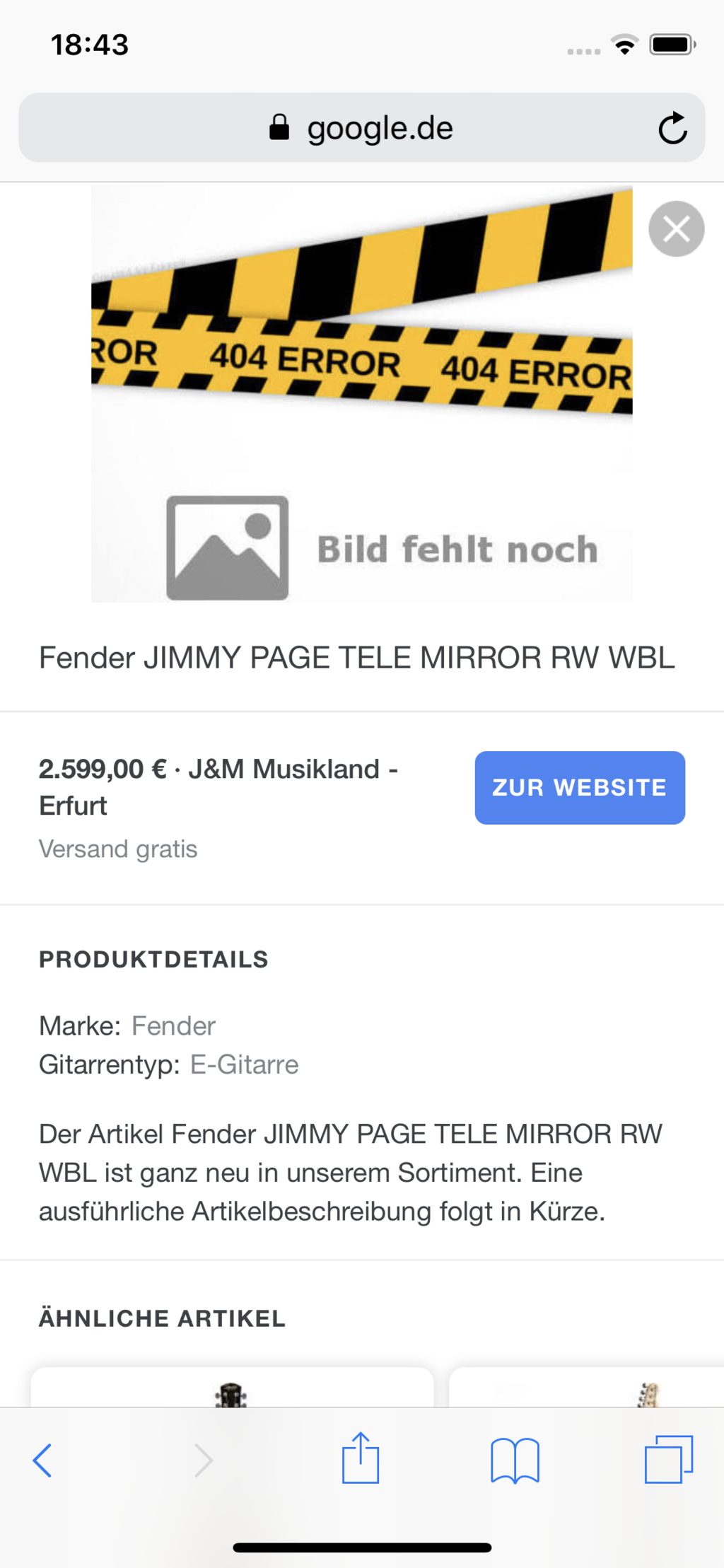This screenshot has width=724, height=1568.
Task: Show open Safari tabs
Action: tap(668, 1459)
